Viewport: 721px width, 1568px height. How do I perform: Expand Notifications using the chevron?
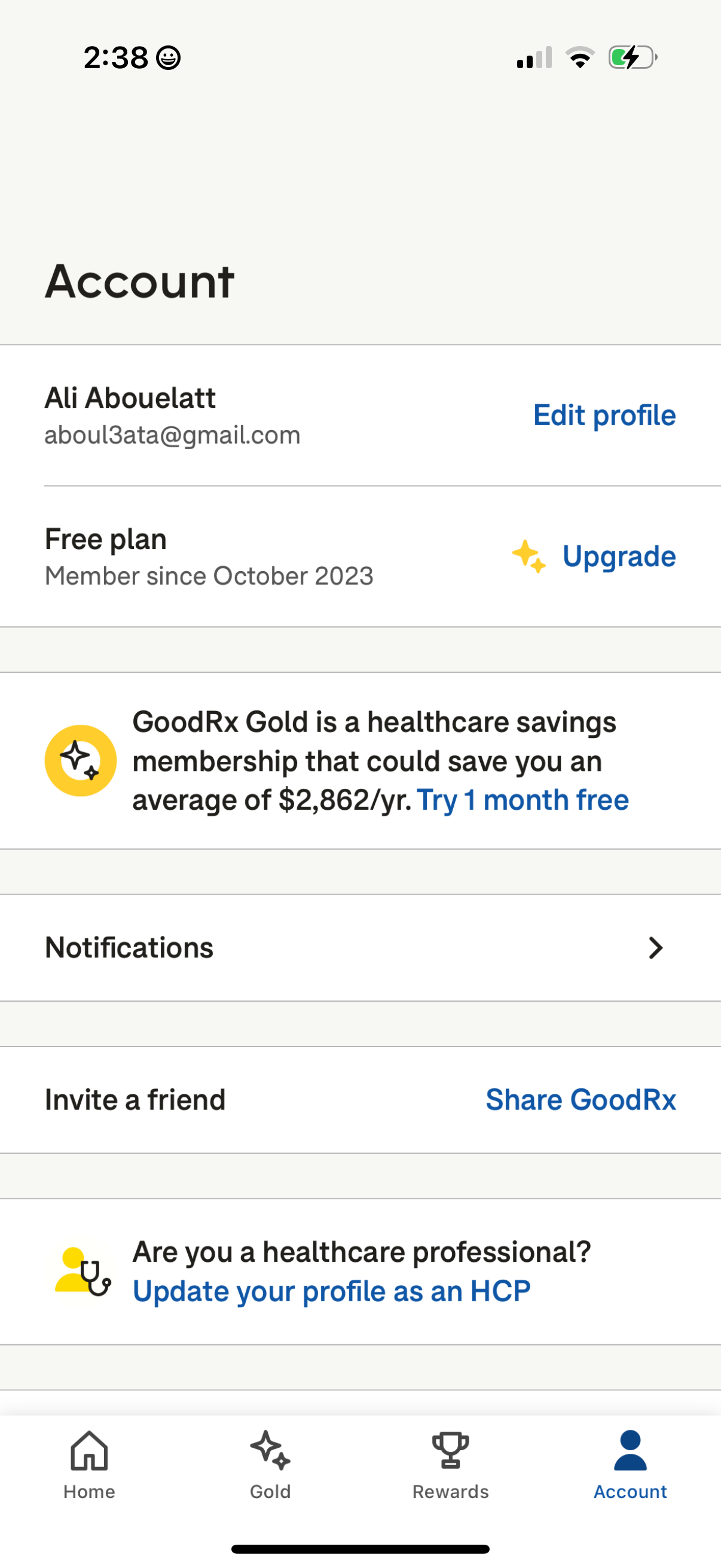click(655, 948)
